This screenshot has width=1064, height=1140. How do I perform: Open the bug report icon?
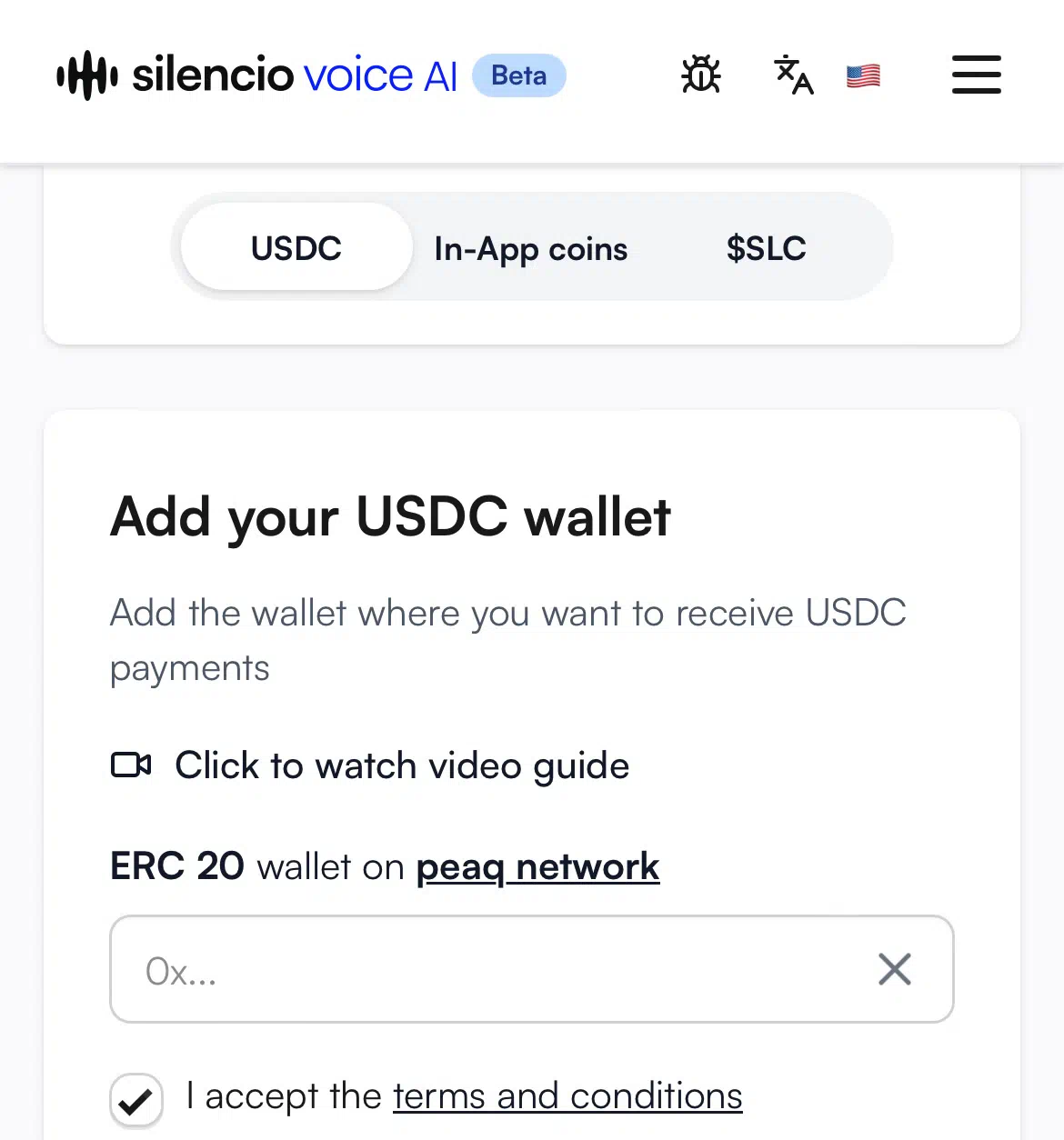[x=700, y=75]
